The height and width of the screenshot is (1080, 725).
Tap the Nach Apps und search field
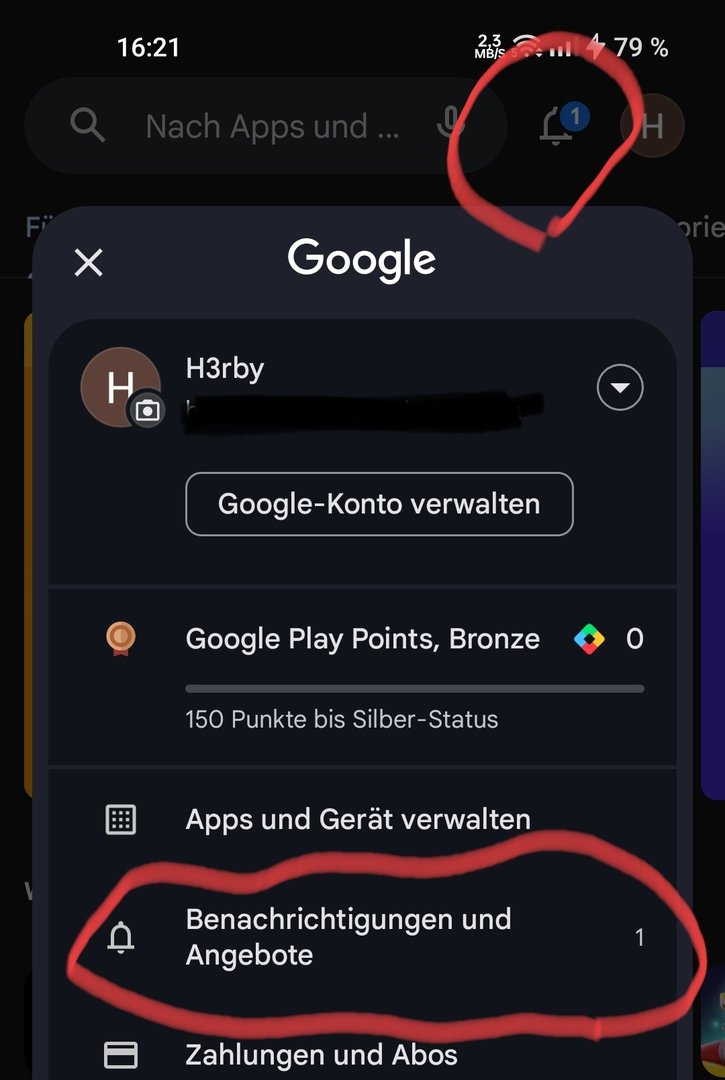coord(272,126)
